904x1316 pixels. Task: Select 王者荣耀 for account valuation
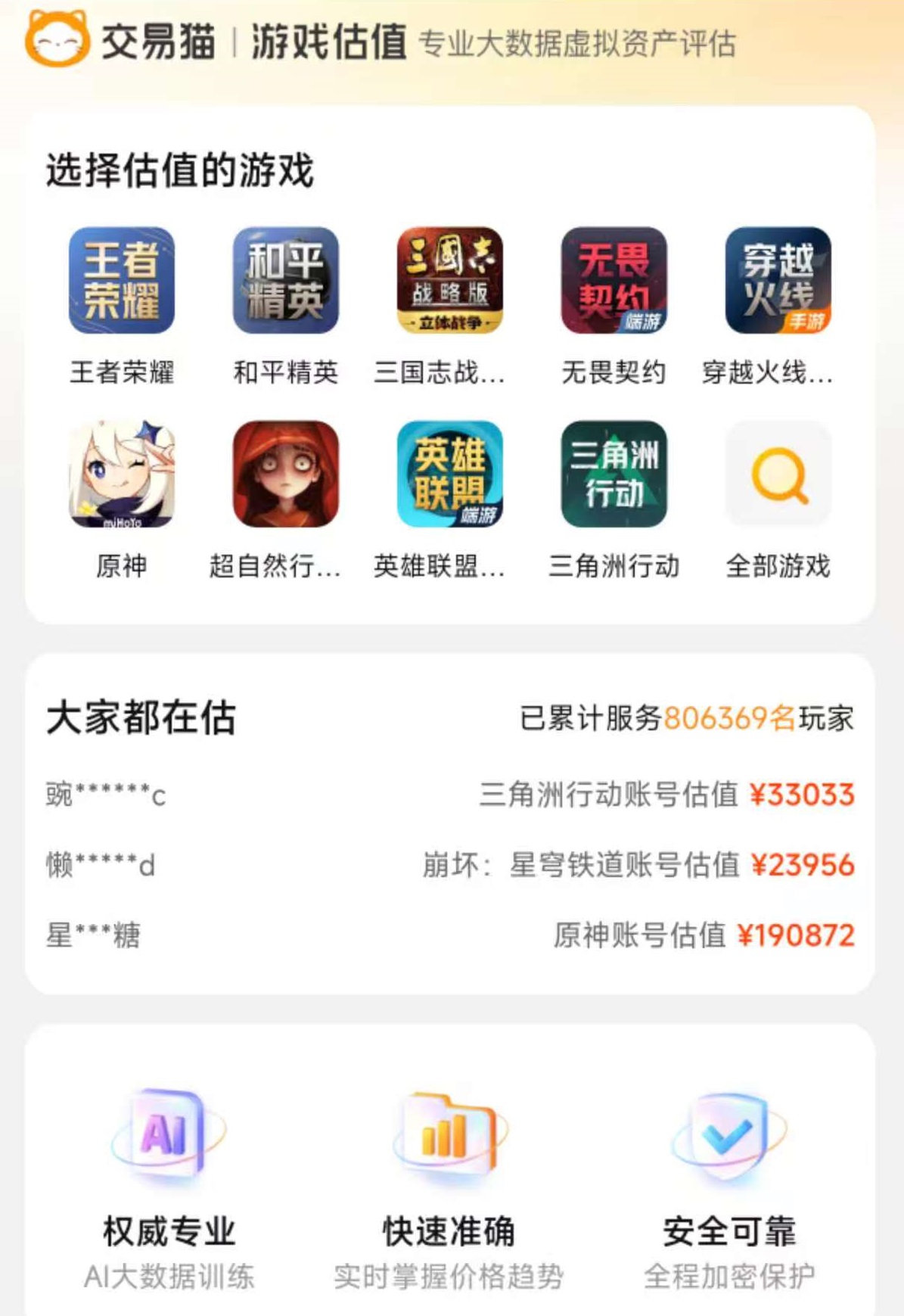(122, 281)
